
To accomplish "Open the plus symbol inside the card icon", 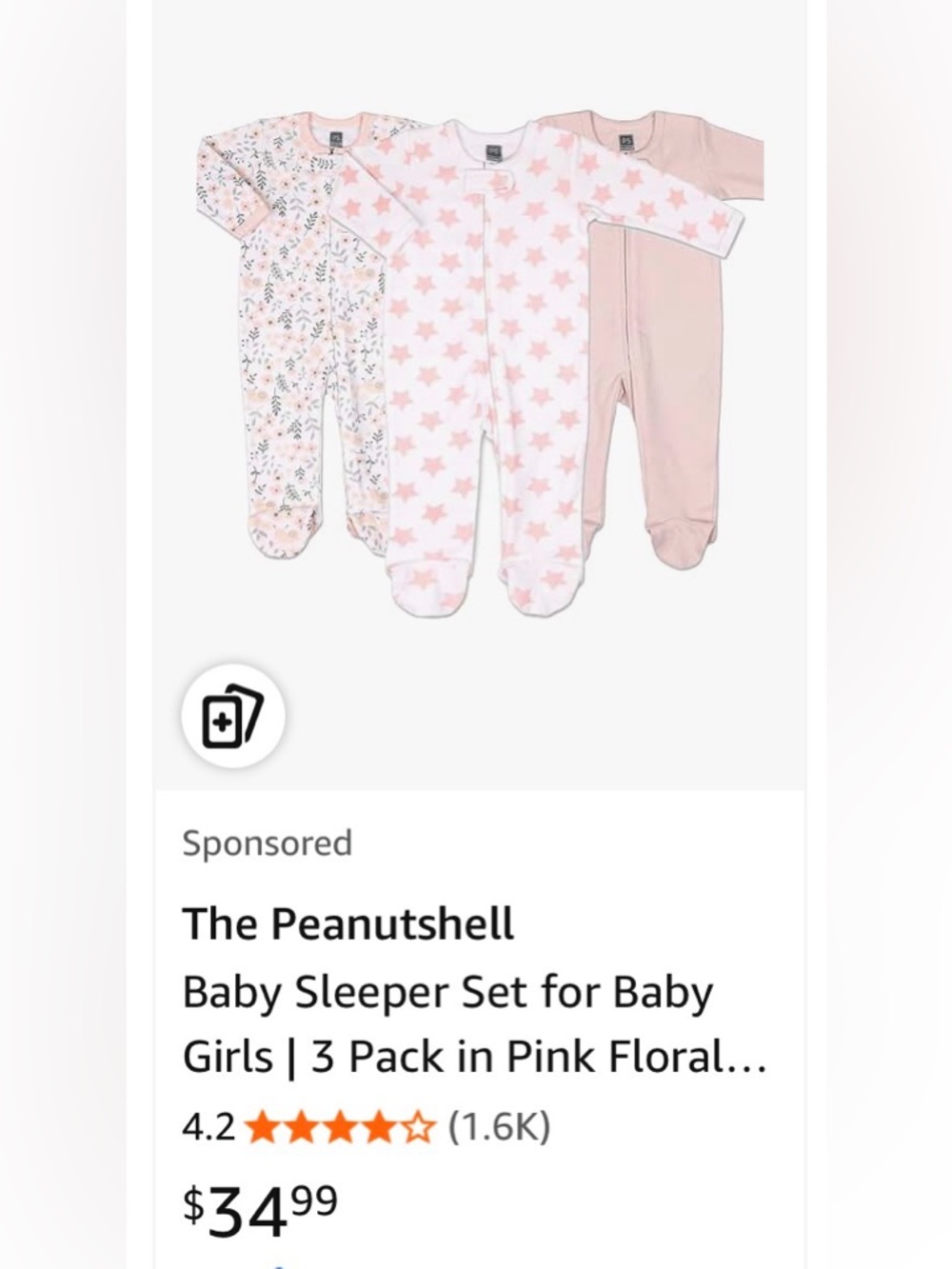I will [223, 722].
